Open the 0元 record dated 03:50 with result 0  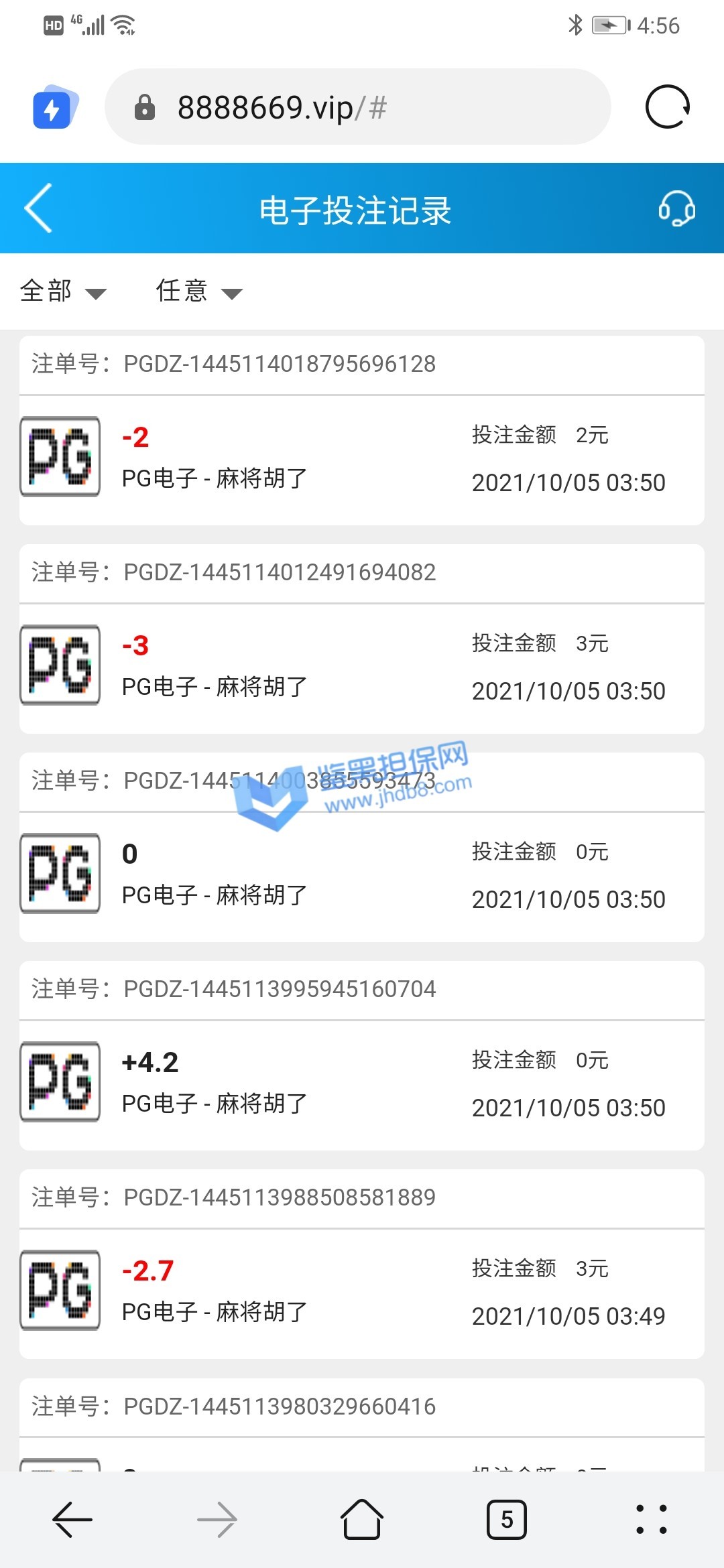362,875
